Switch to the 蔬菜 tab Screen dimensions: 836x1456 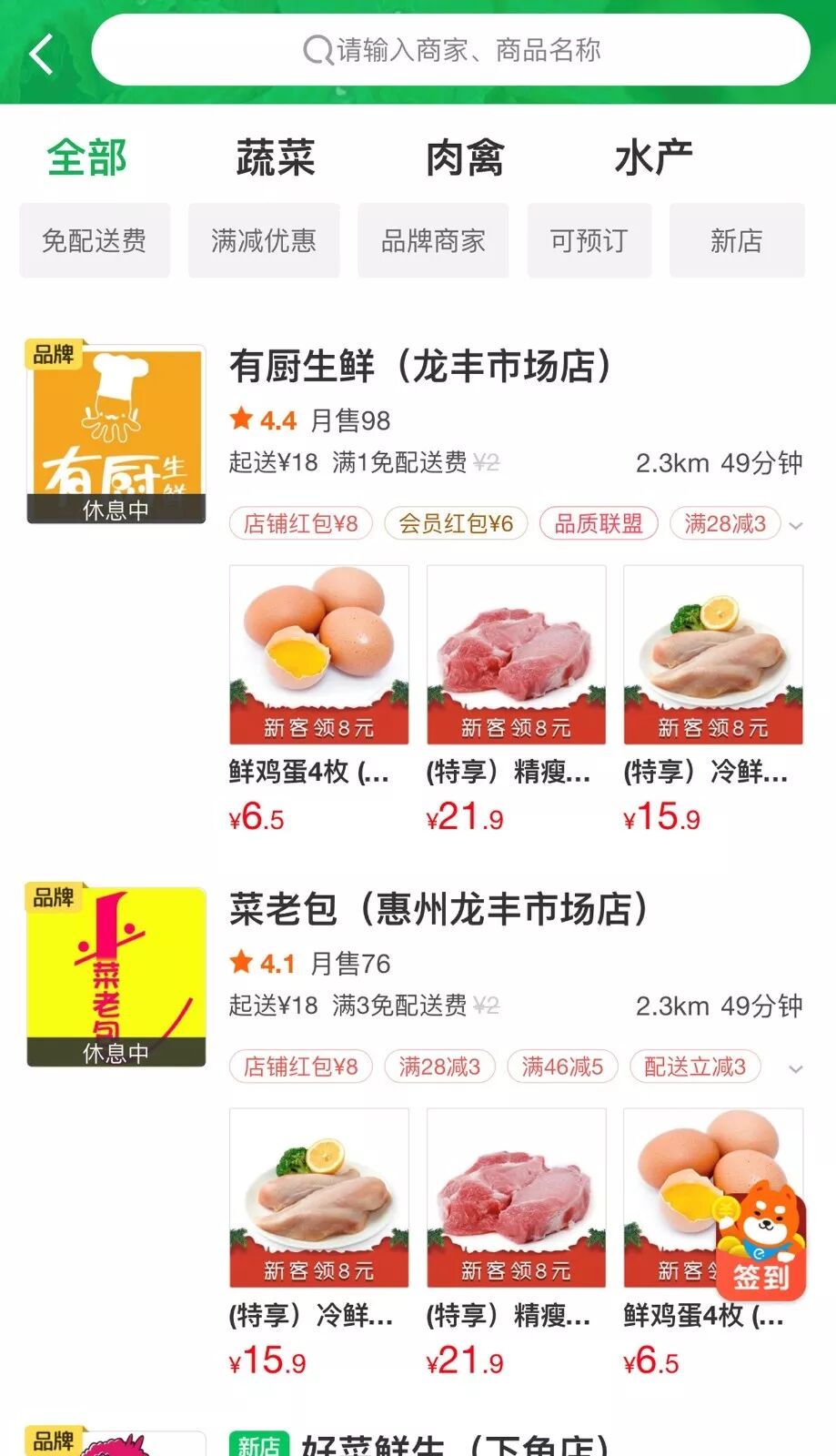coord(275,158)
